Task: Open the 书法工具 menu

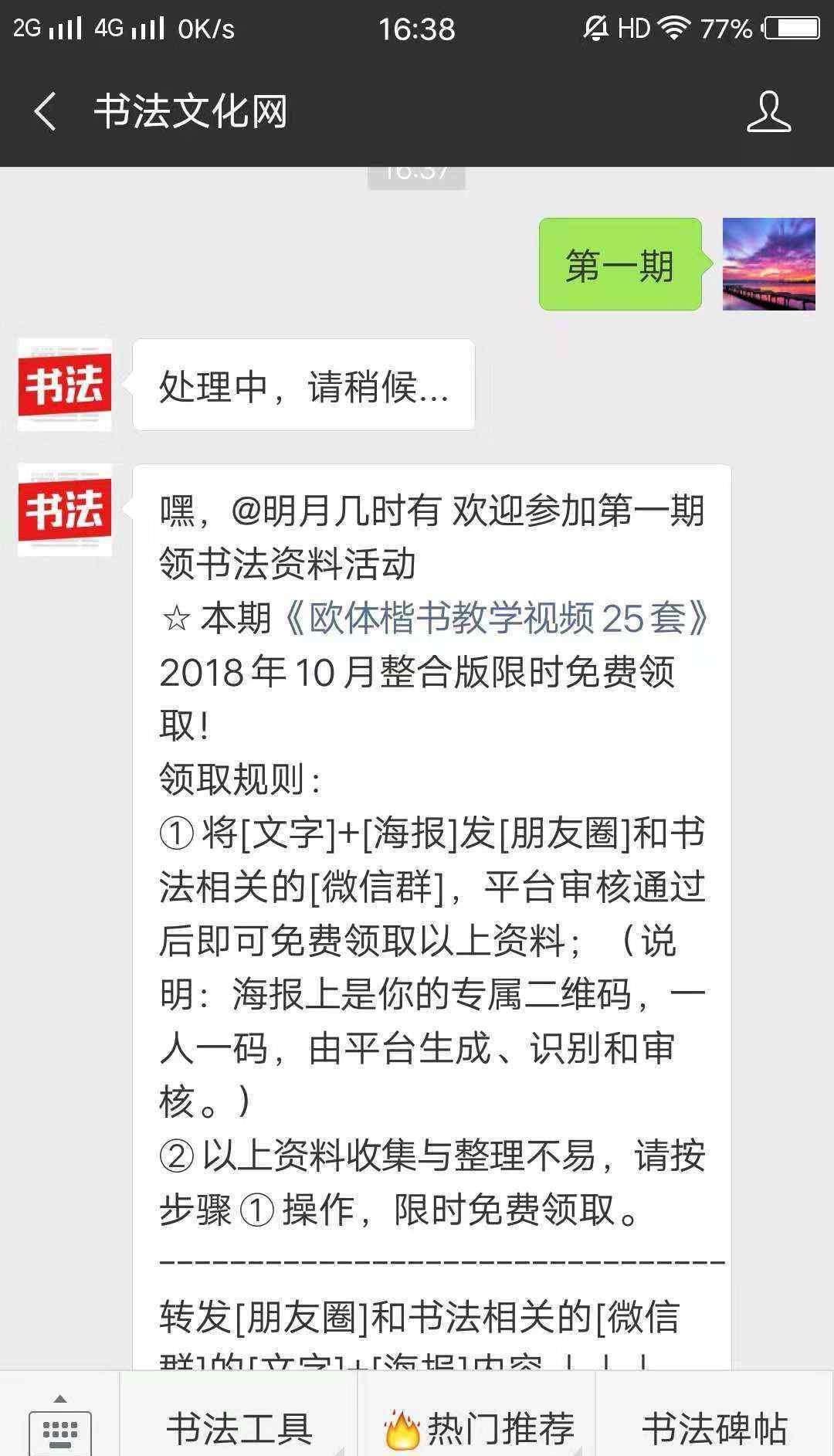Action: [x=239, y=1428]
